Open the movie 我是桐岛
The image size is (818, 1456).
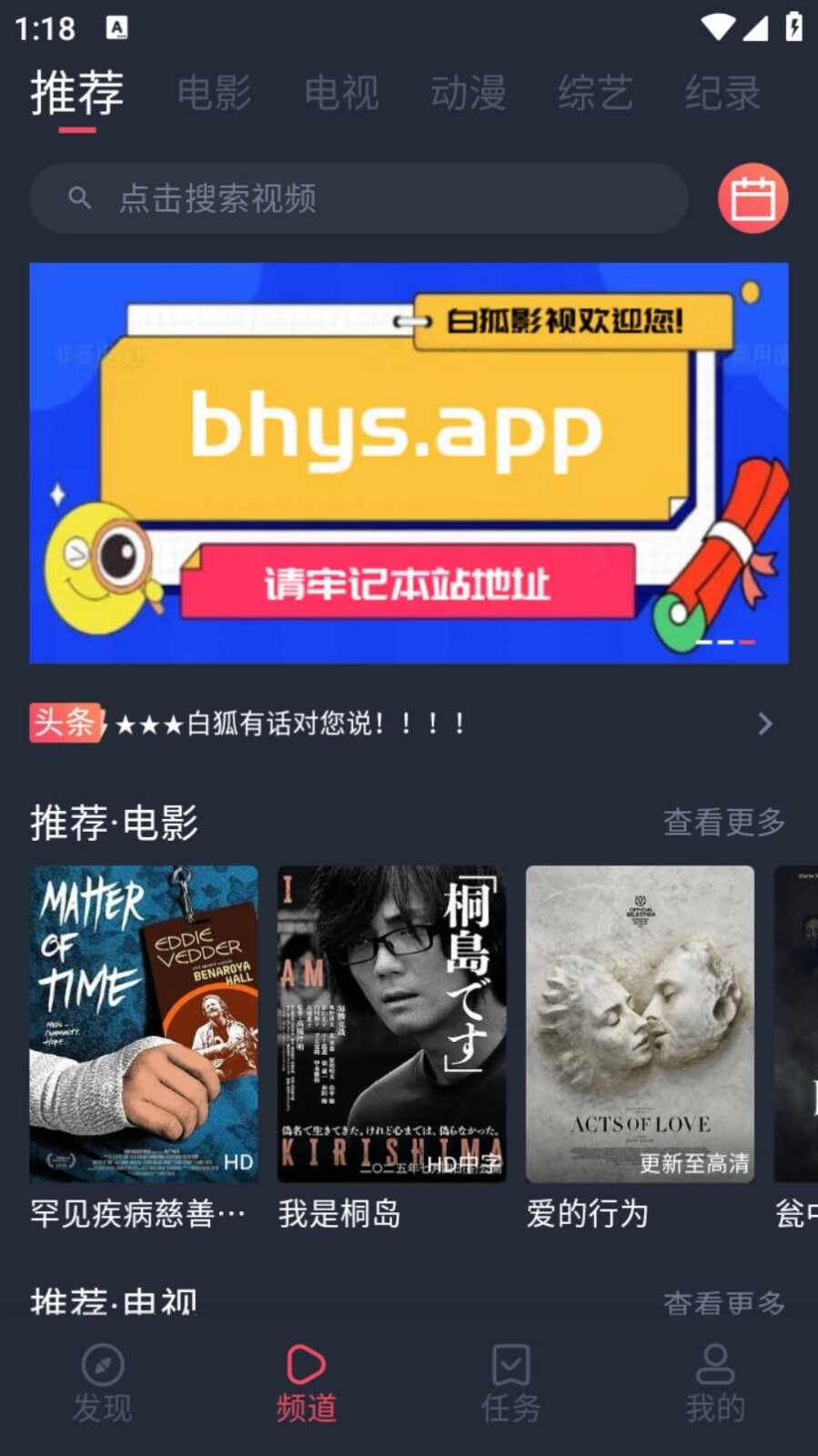pos(391,1024)
